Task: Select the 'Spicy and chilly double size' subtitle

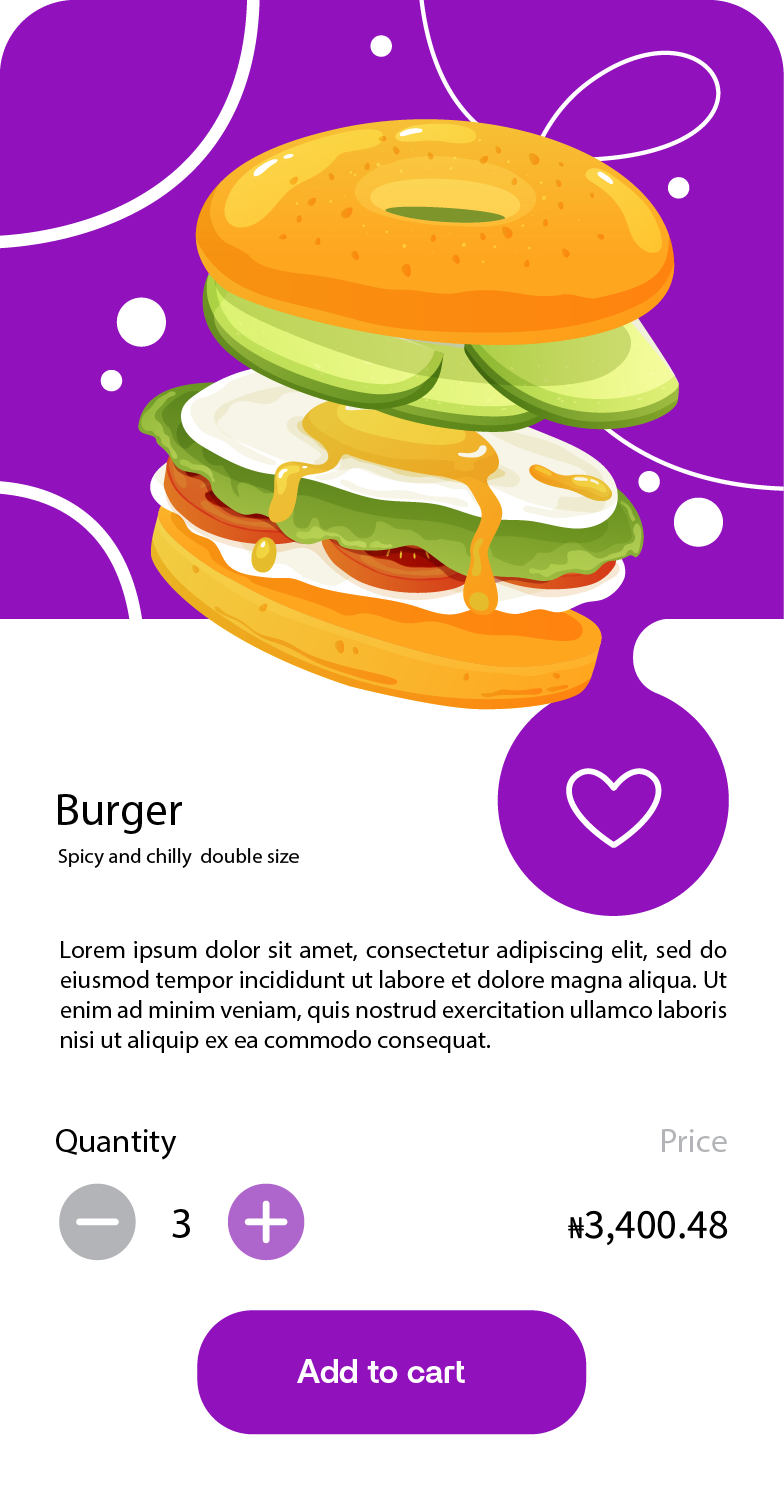Action: pos(178,856)
